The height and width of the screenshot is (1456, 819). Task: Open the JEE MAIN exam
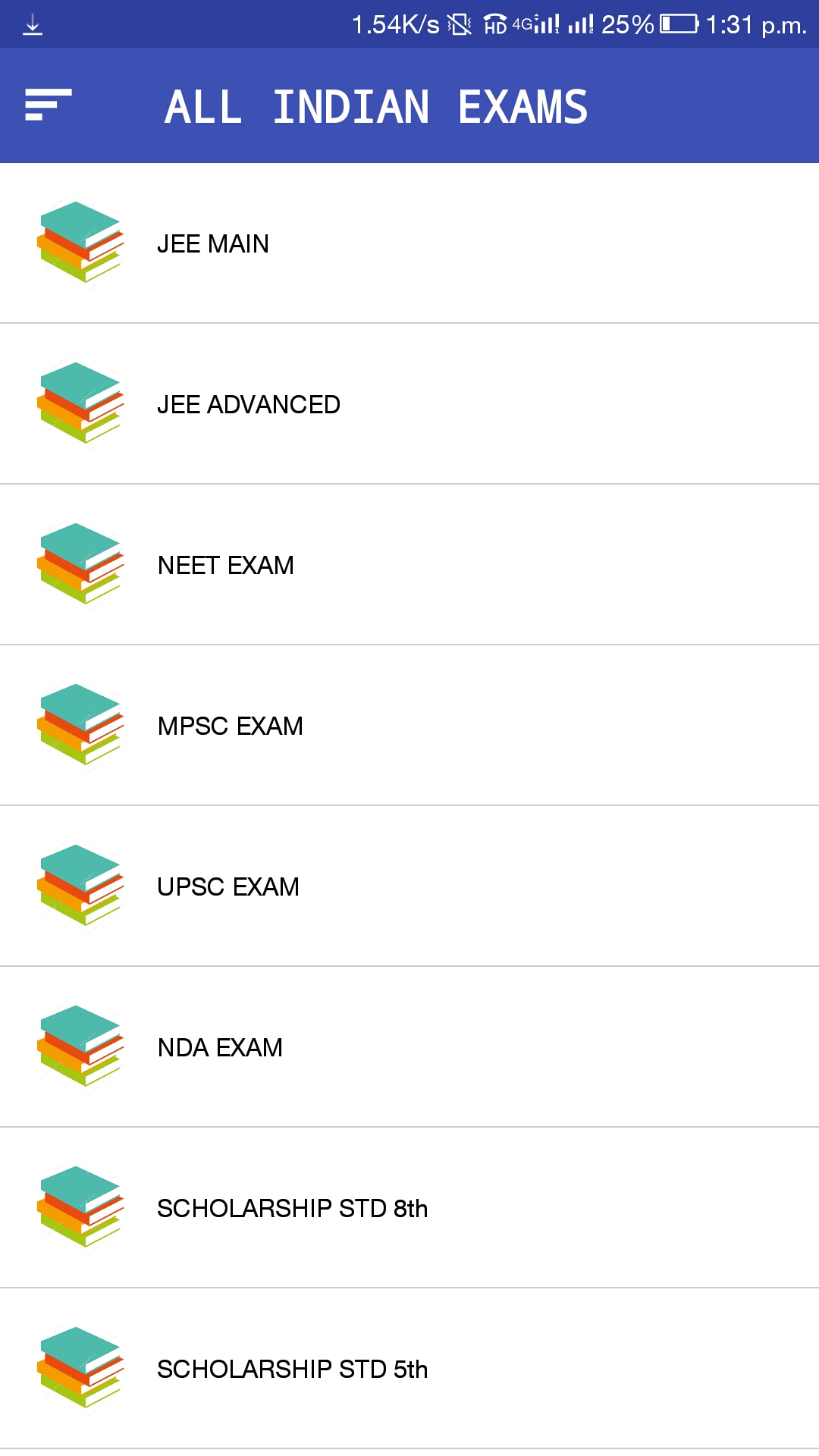click(x=213, y=243)
